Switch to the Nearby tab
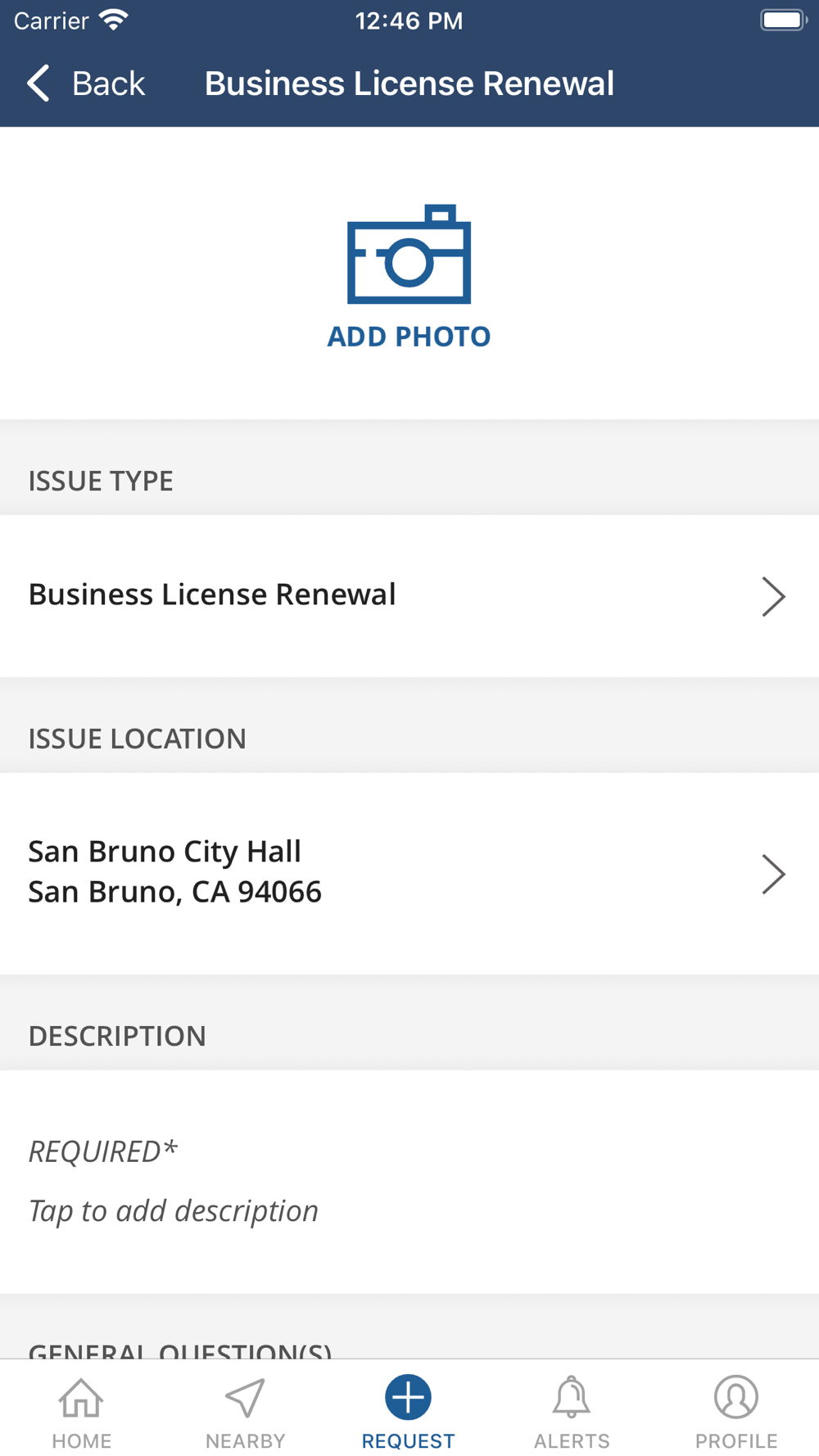 [x=245, y=1413]
